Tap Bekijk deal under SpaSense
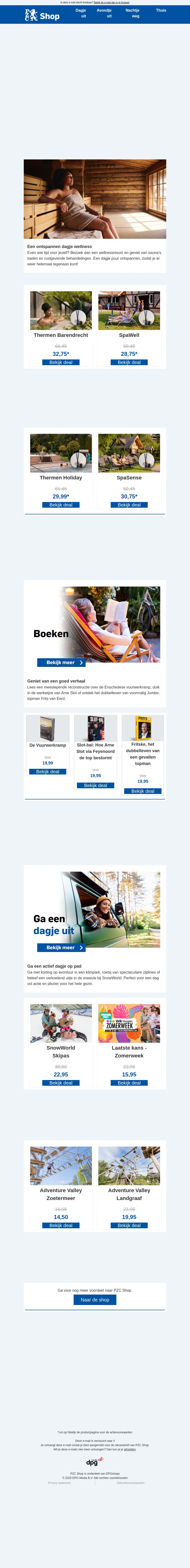This screenshot has width=190, height=1568. click(129, 505)
